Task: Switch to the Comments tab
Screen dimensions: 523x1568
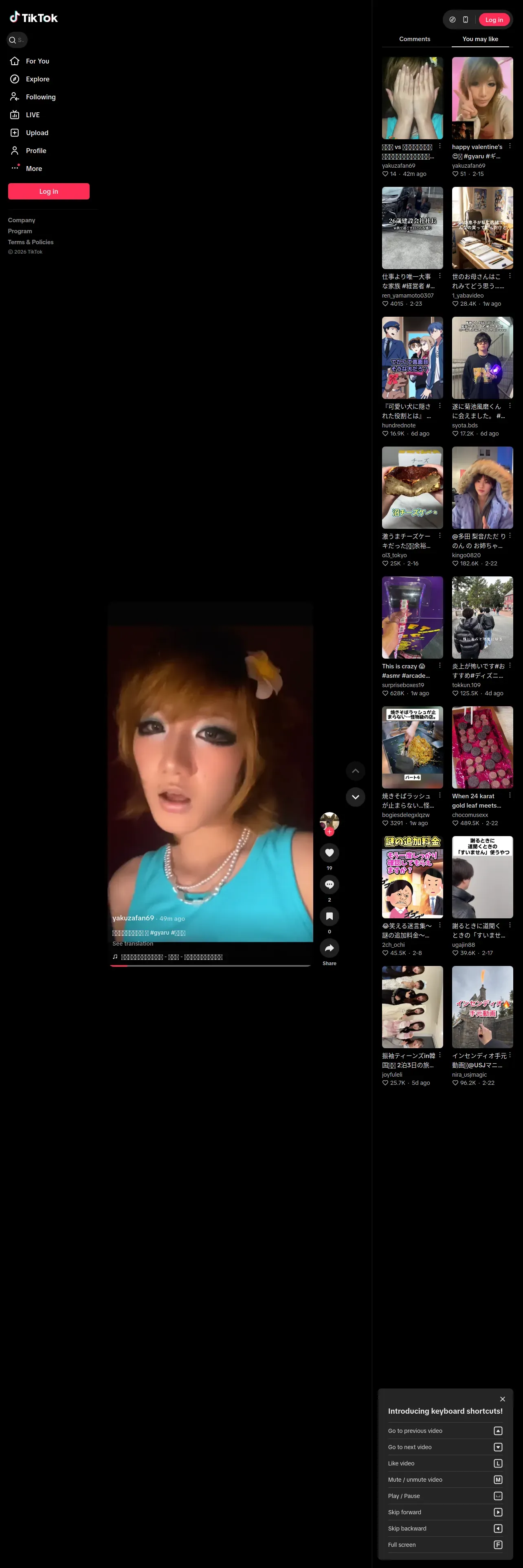Action: pyautogui.click(x=415, y=39)
